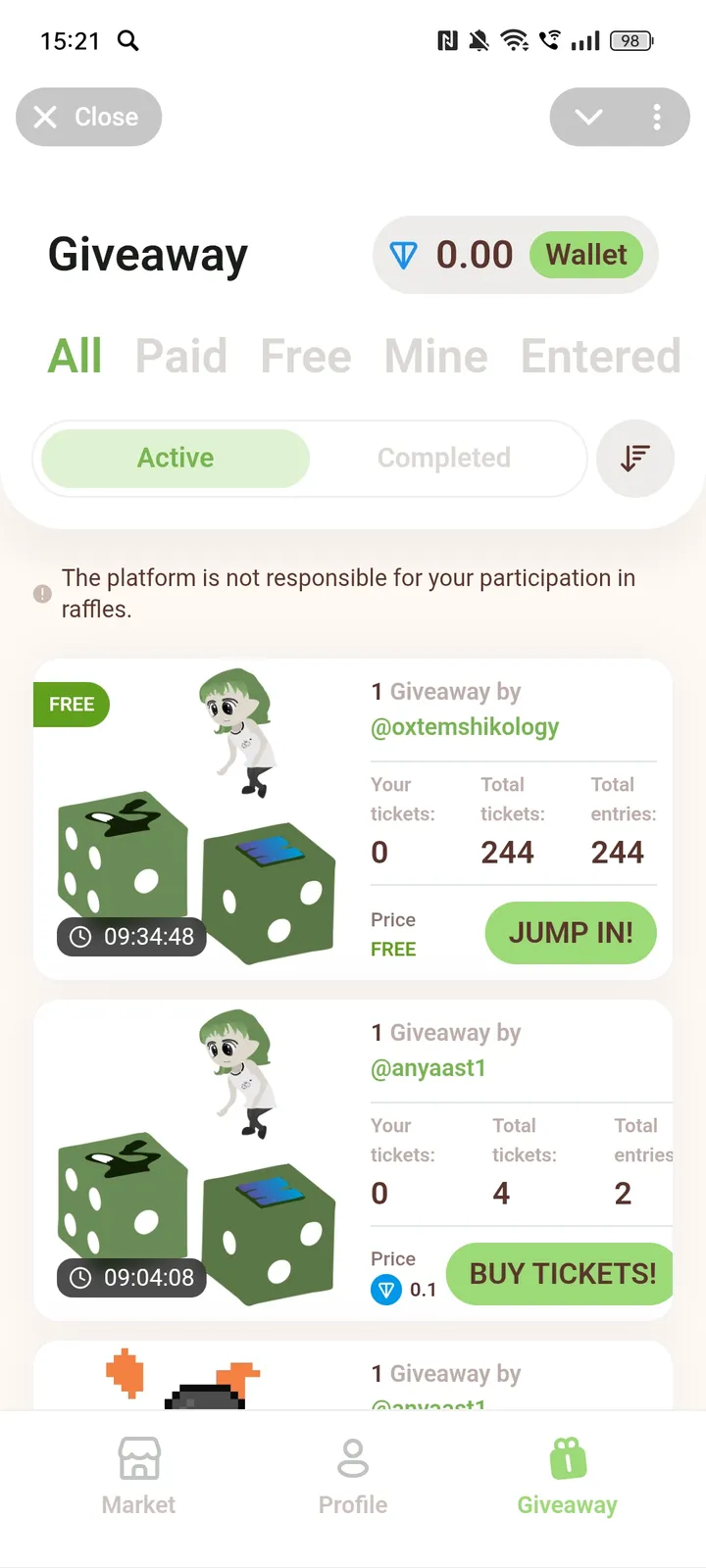The height and width of the screenshot is (1568, 706).
Task: Tap the Wallet button to connect
Action: (586, 255)
